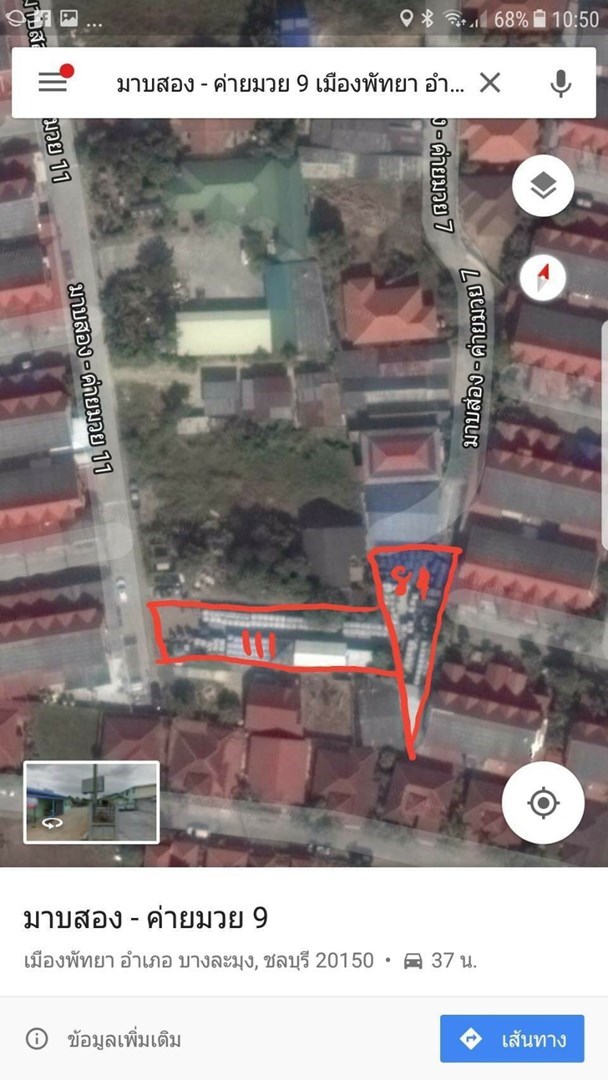Center map on my location

pos(543,803)
